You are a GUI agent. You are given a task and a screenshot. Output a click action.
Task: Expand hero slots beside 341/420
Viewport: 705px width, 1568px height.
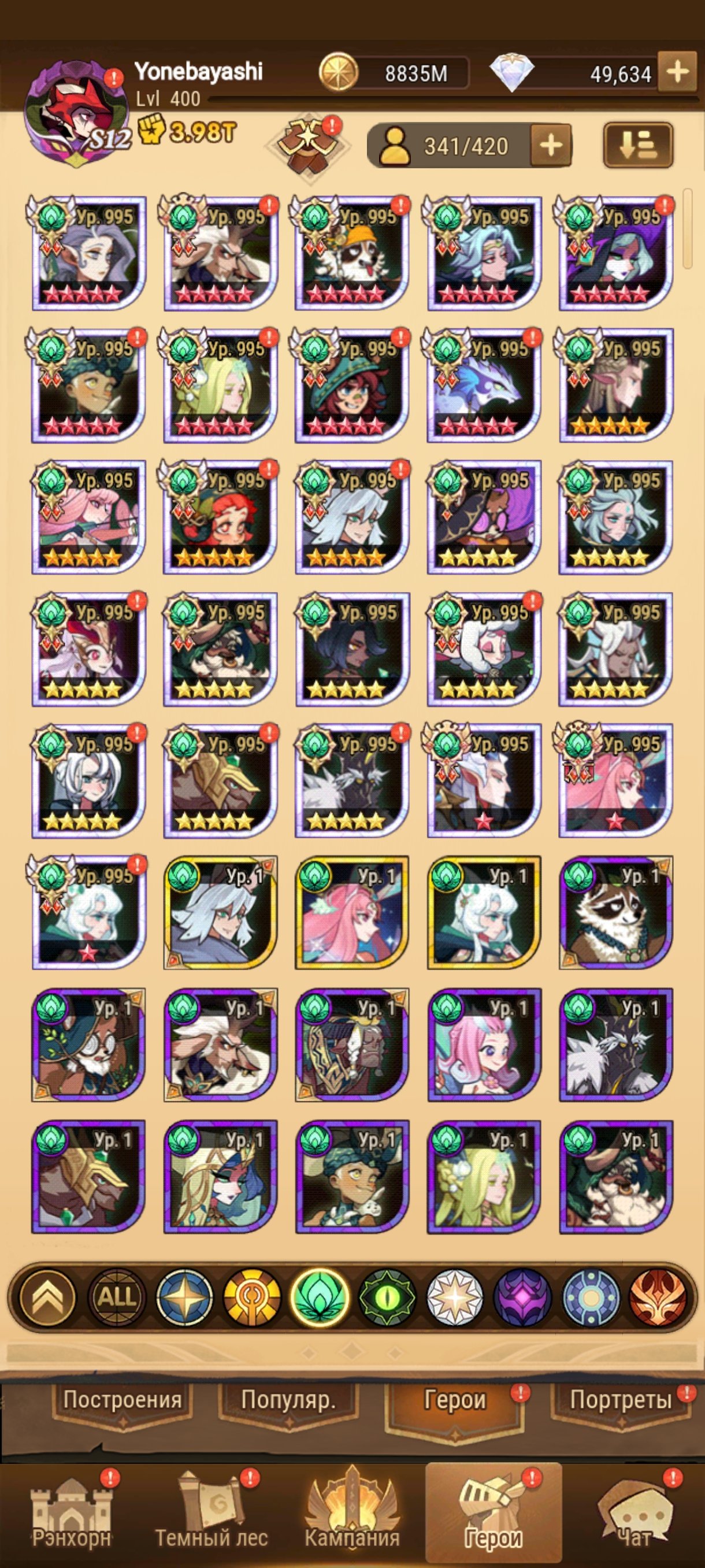tap(551, 146)
